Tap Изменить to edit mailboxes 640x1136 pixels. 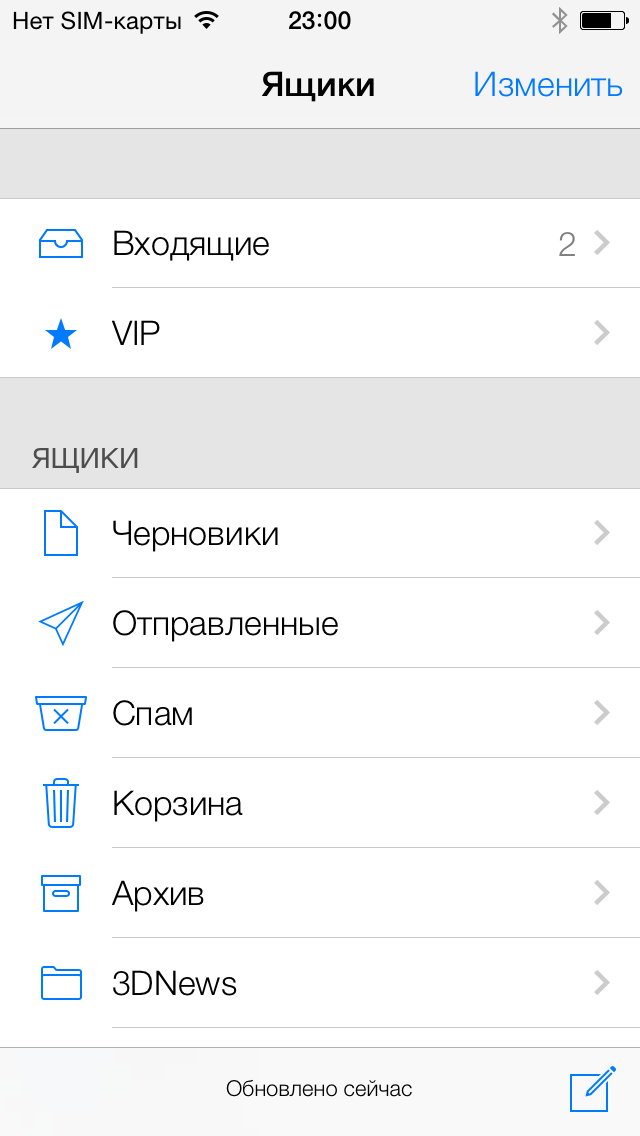pyautogui.click(x=547, y=85)
